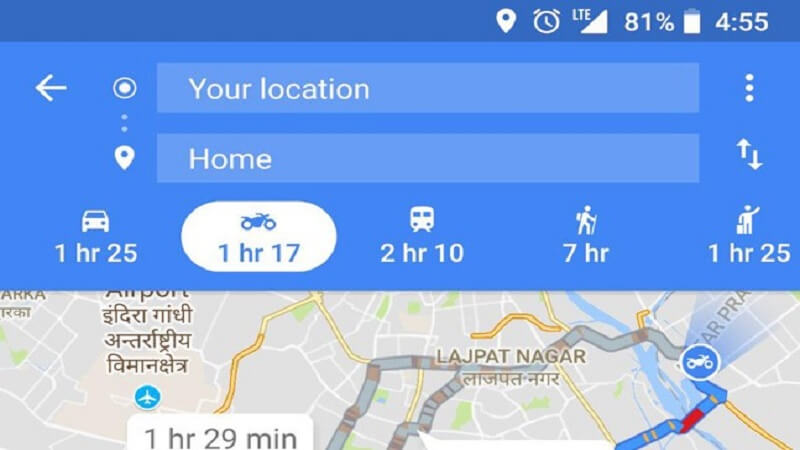Edit the 'Your location' starting point field
This screenshot has height=450, width=800.
pos(427,88)
